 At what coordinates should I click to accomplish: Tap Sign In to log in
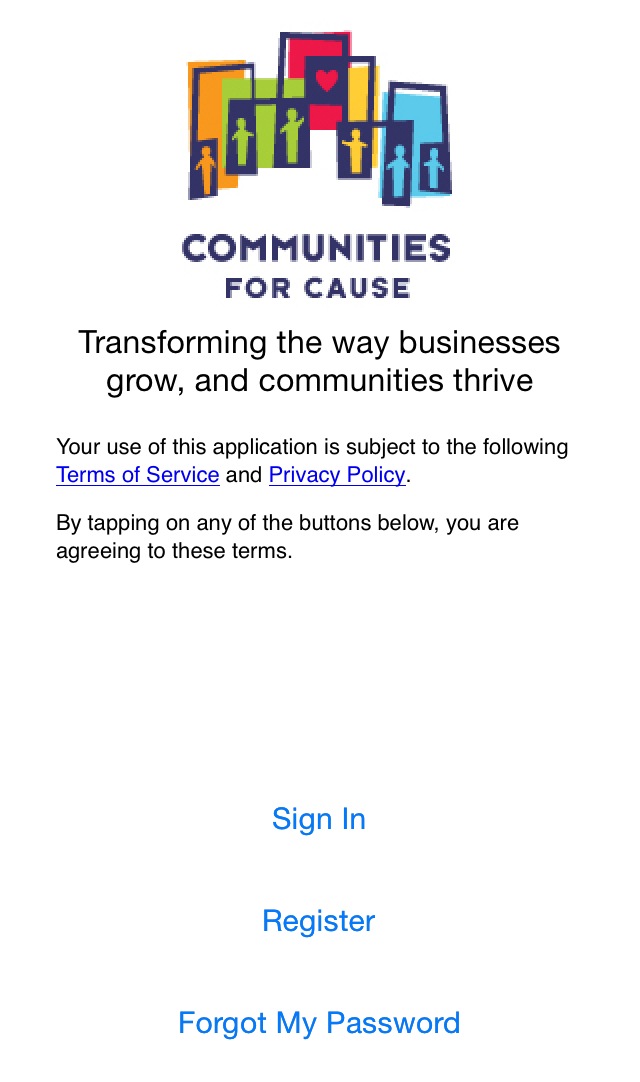(x=319, y=819)
